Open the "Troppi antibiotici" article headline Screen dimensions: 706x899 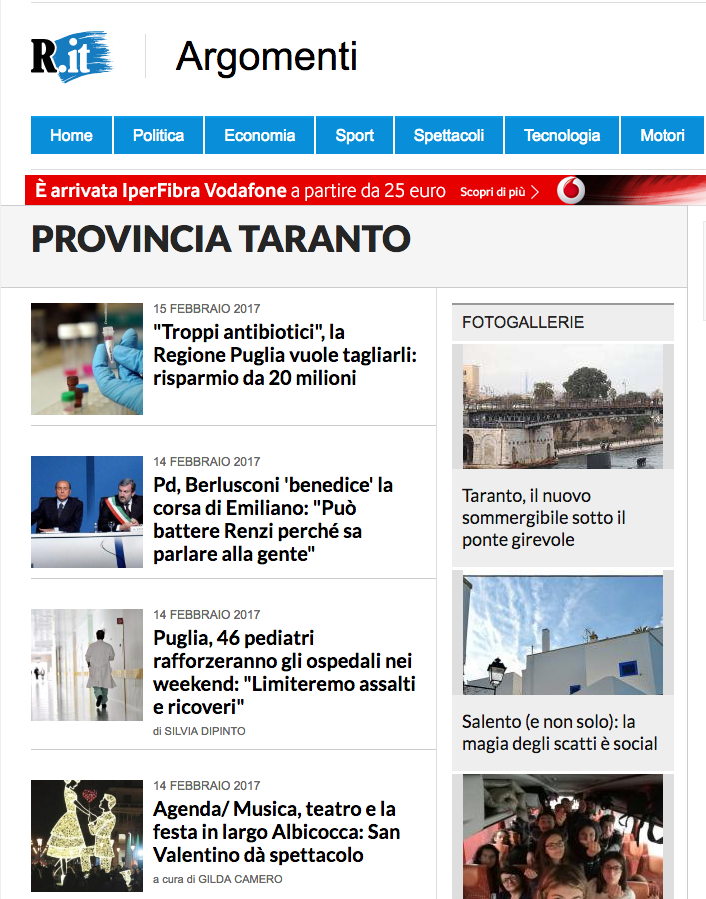coord(284,355)
